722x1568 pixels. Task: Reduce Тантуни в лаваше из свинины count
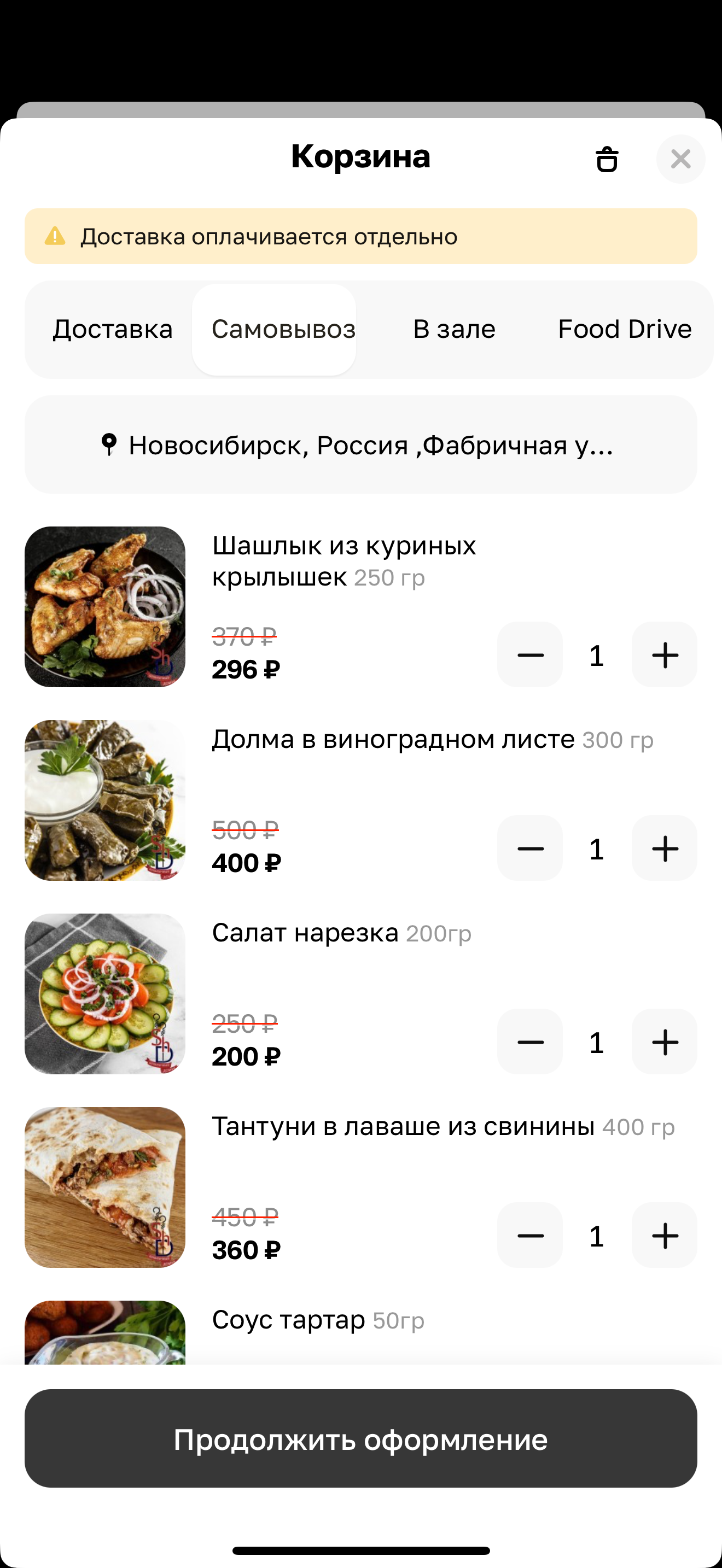tap(529, 1236)
